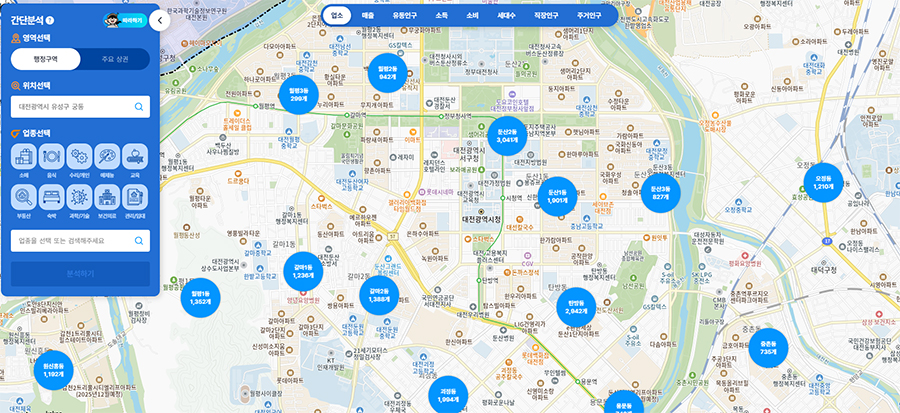
Task: Tap the location search field
Action: 80,105
